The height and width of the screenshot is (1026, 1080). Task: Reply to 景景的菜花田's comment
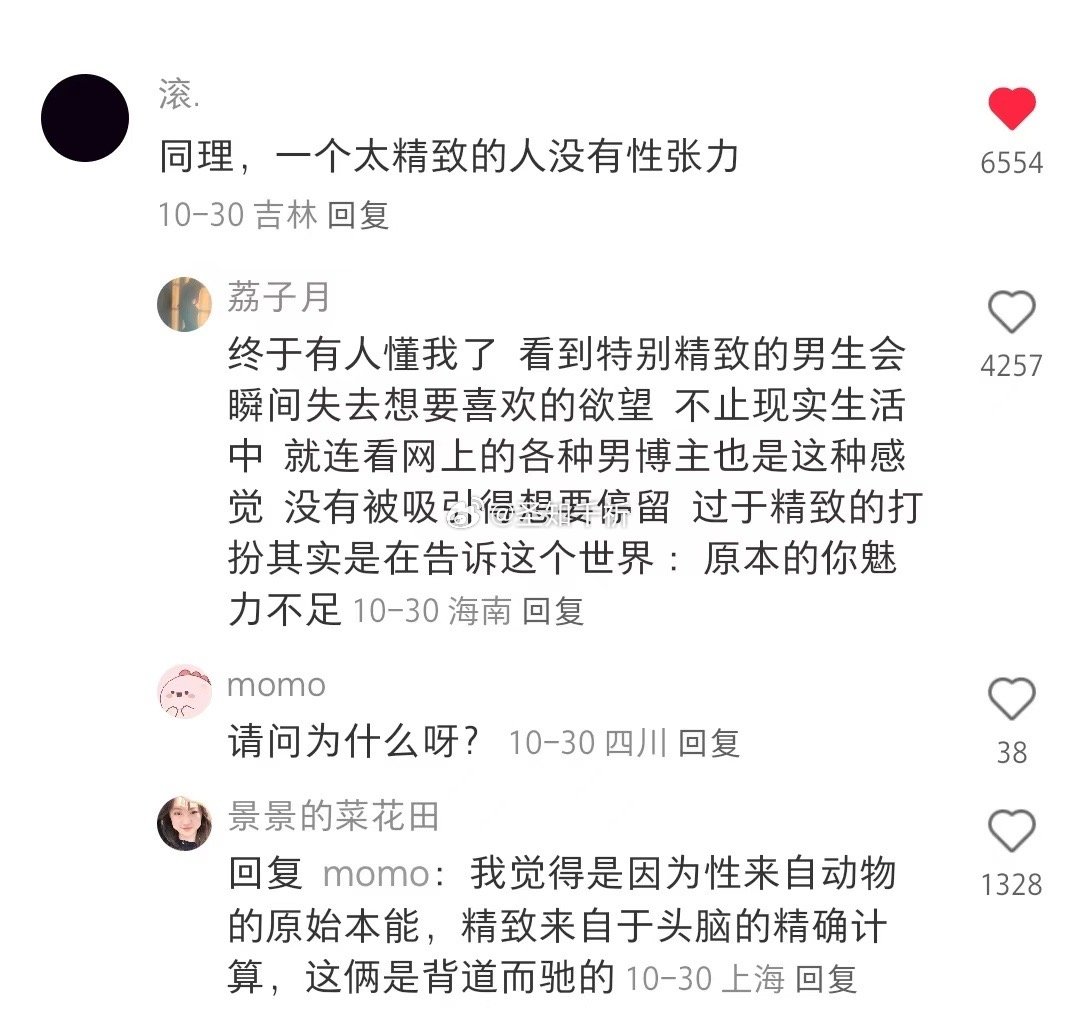[826, 978]
